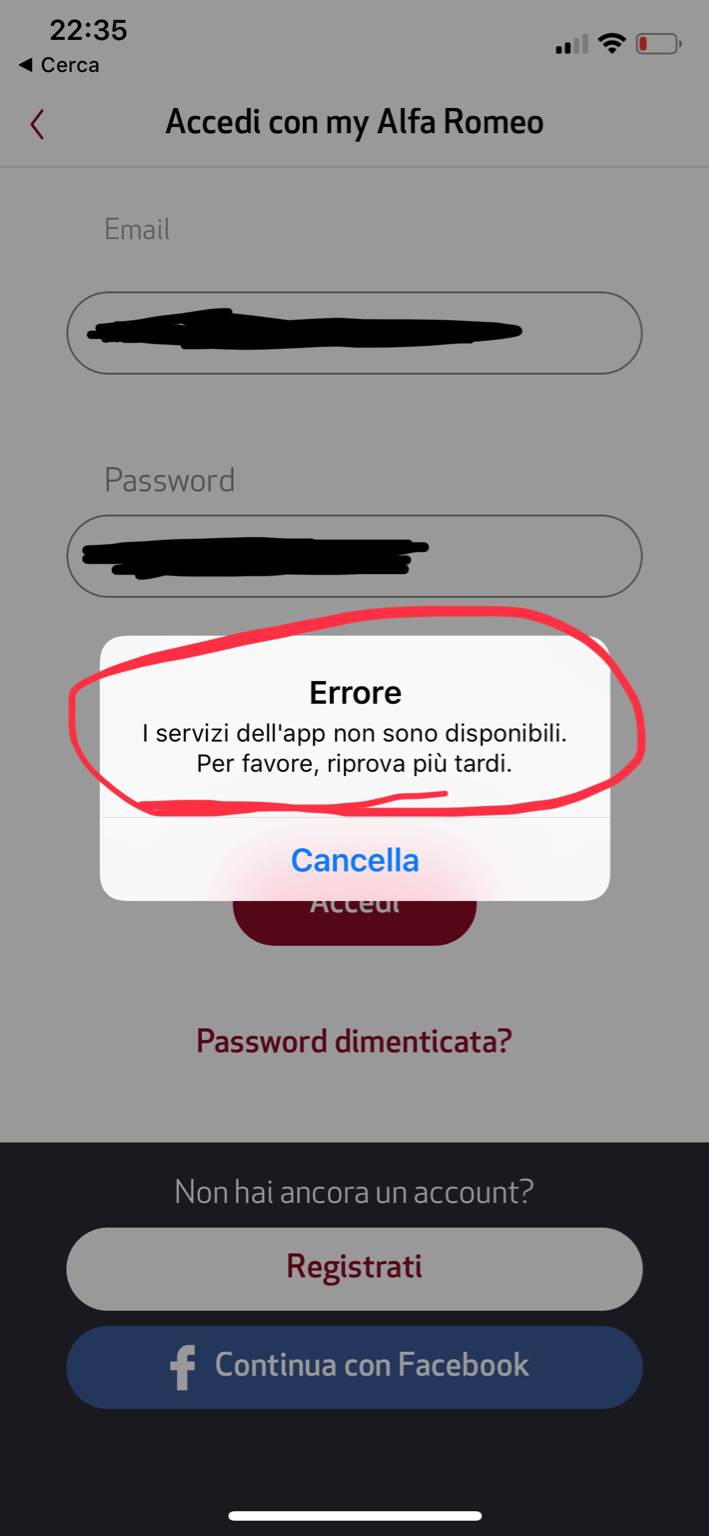Go back using the top-left arrow

(38, 124)
